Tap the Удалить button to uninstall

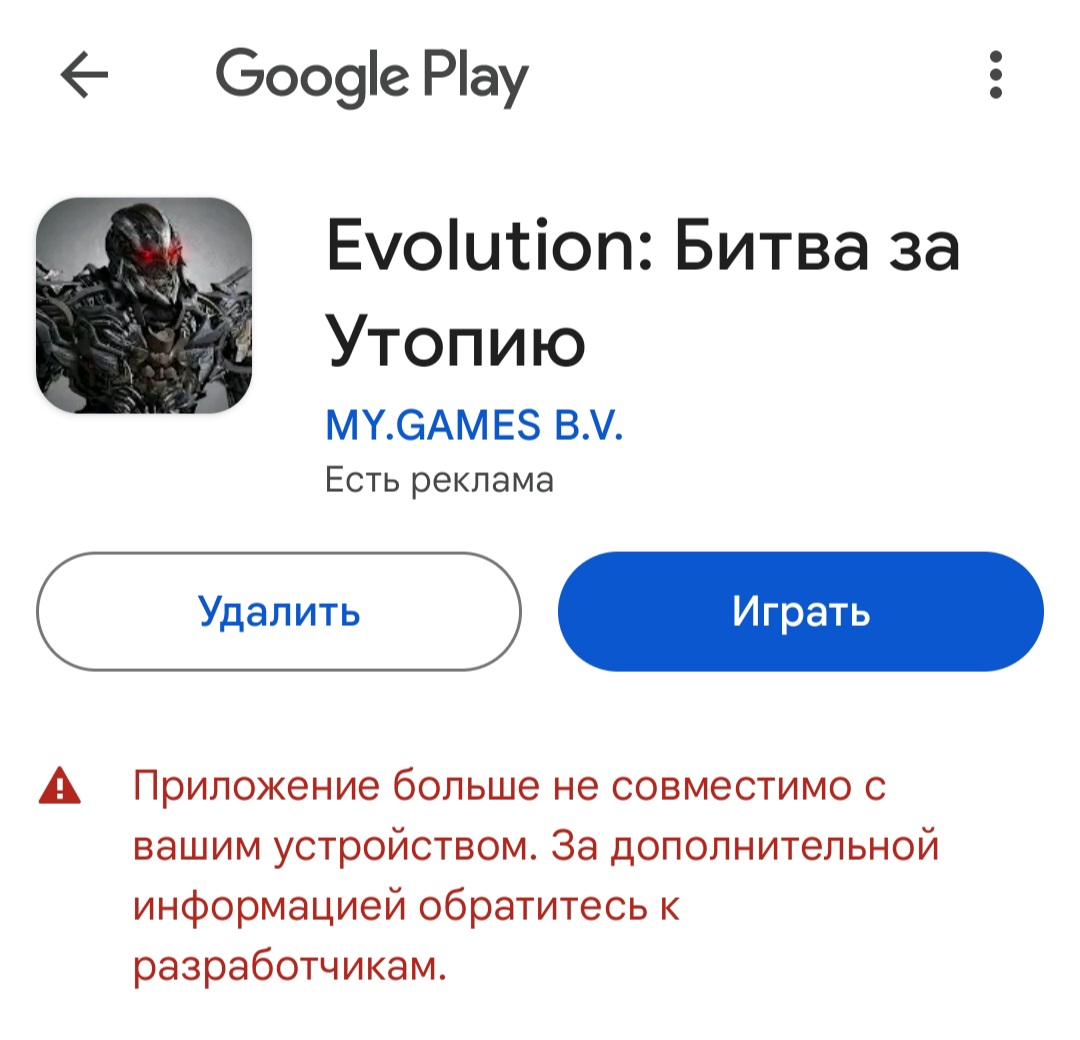279,610
